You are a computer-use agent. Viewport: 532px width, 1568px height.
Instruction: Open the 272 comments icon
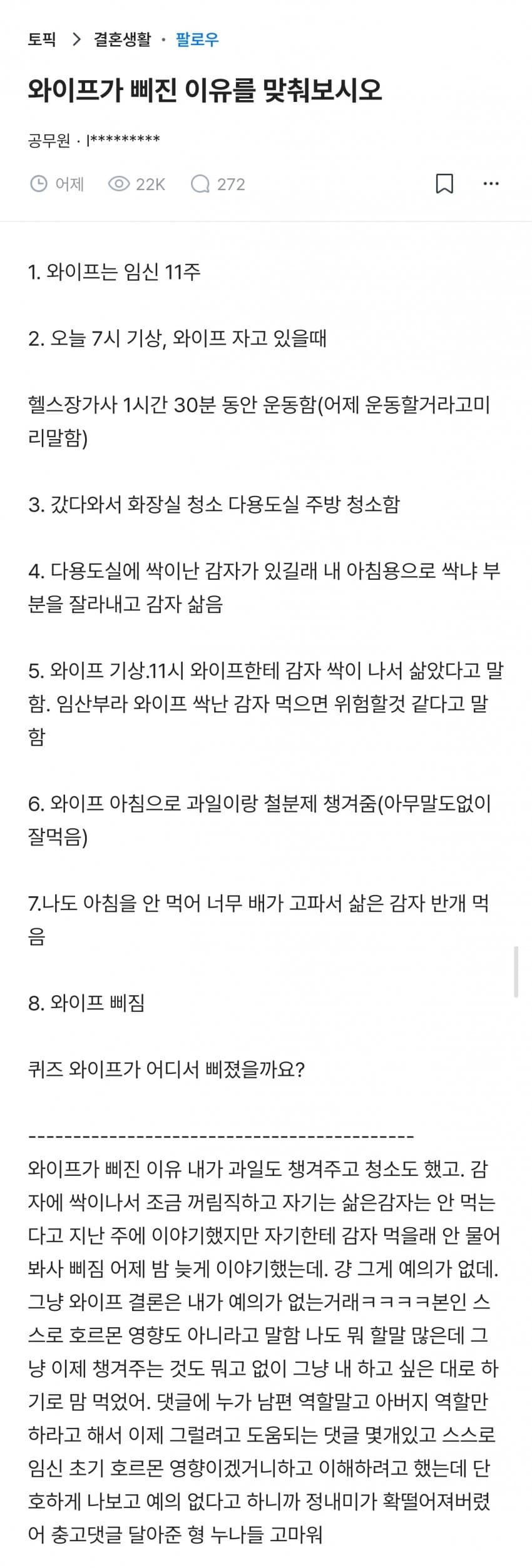pyautogui.click(x=200, y=184)
